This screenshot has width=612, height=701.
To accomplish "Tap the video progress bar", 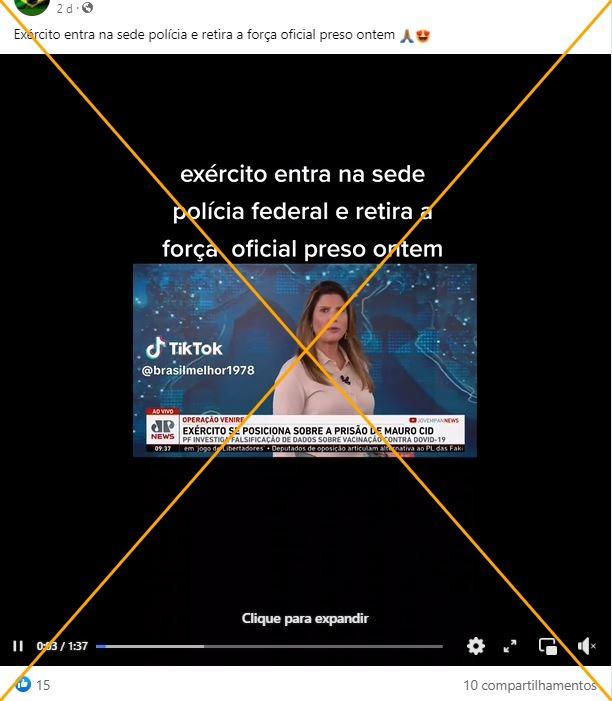I will pyautogui.click(x=270, y=646).
